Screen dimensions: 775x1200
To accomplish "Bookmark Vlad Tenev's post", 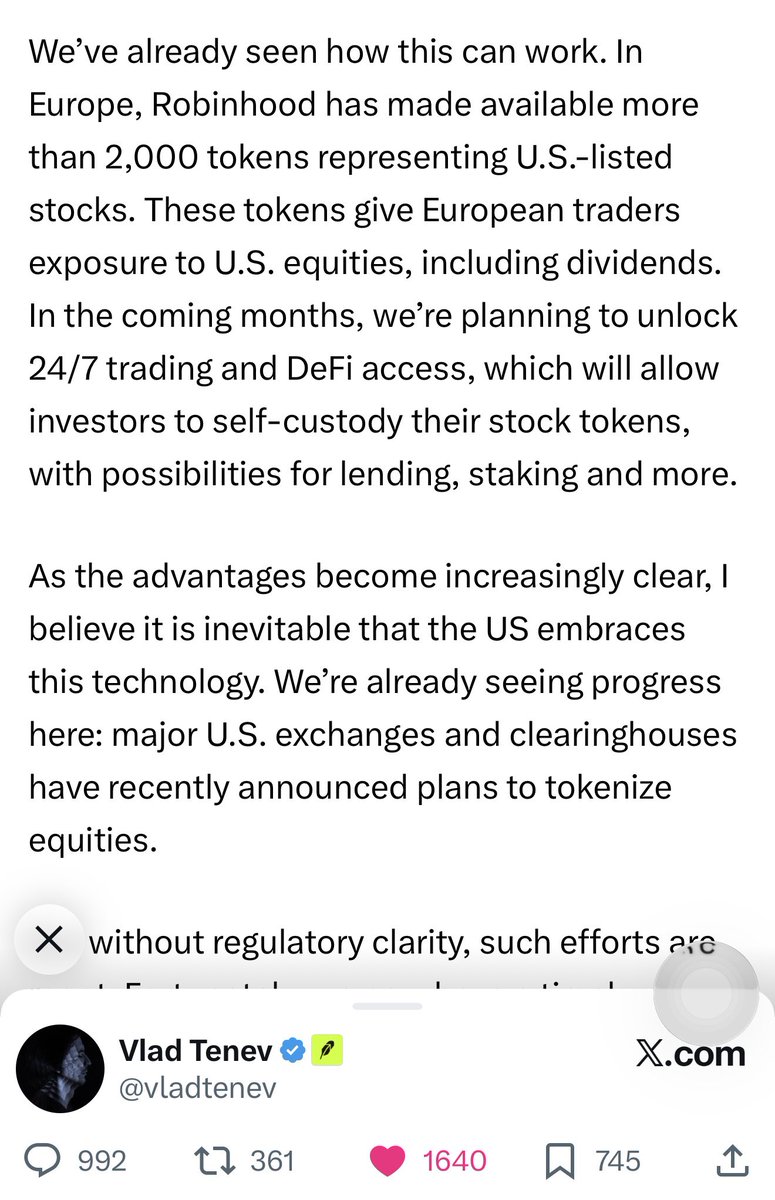I will click(558, 1160).
